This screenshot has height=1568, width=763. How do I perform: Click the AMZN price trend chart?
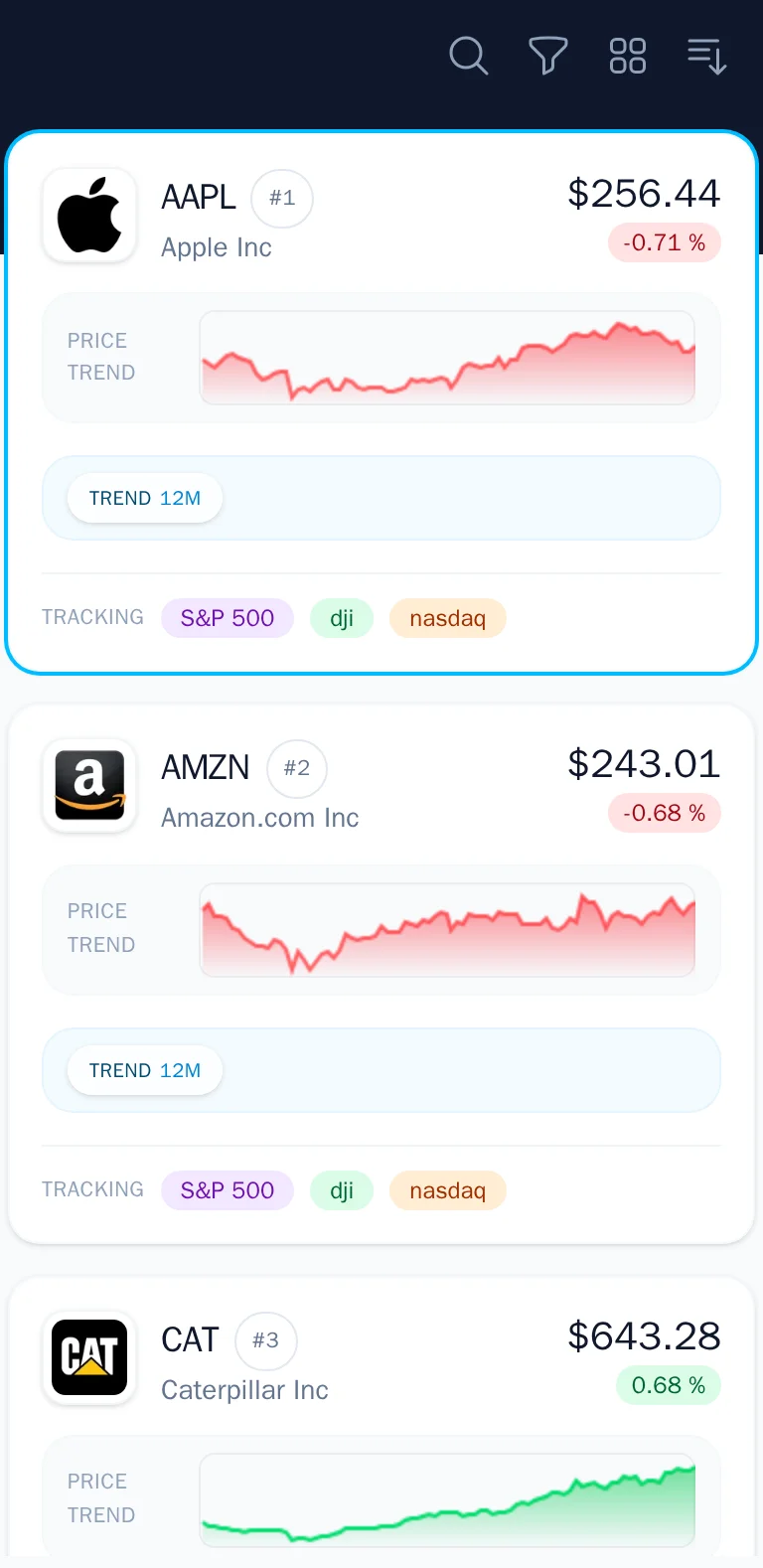click(447, 929)
